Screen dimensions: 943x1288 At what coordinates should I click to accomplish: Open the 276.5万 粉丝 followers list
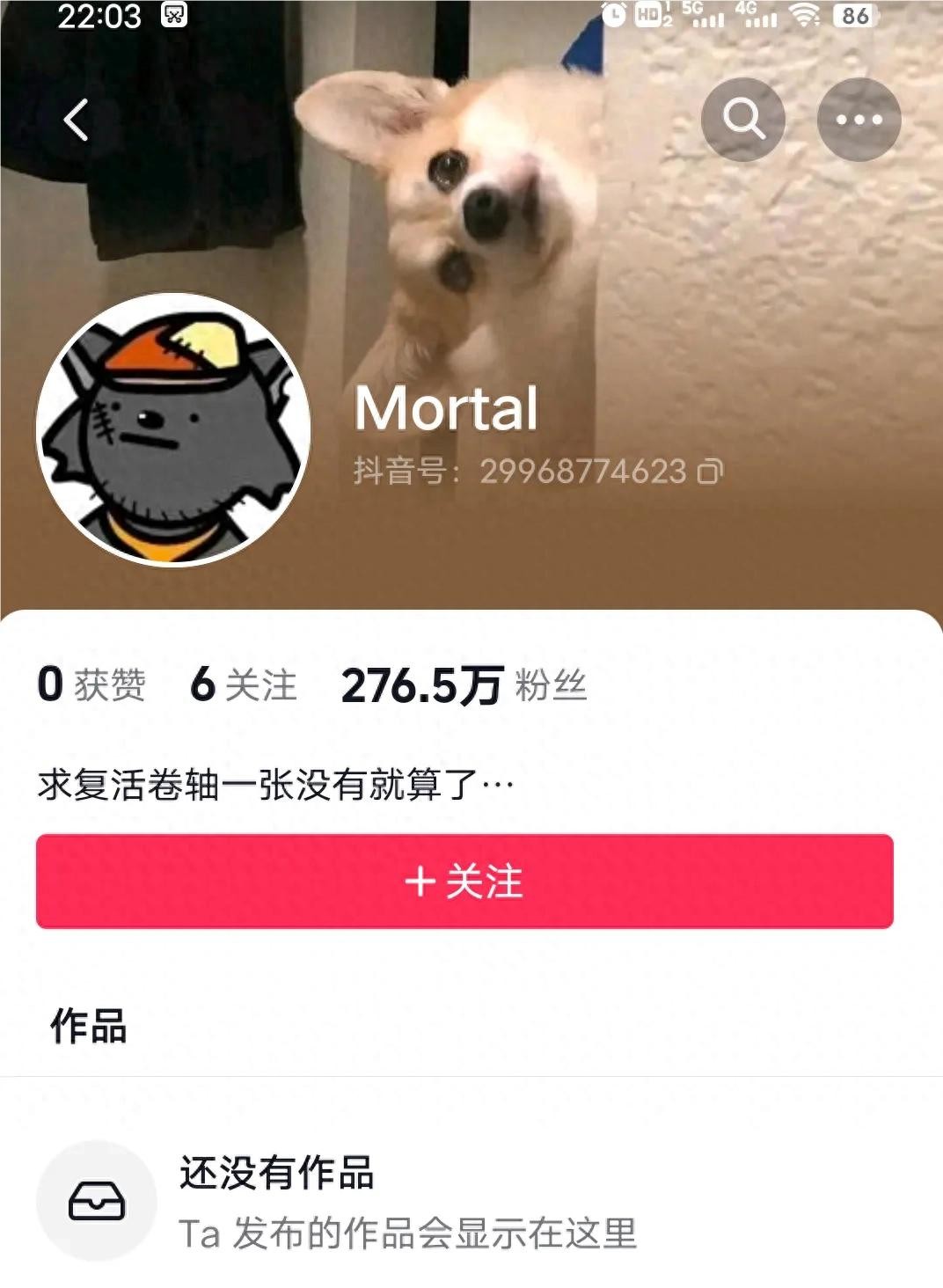click(x=464, y=684)
